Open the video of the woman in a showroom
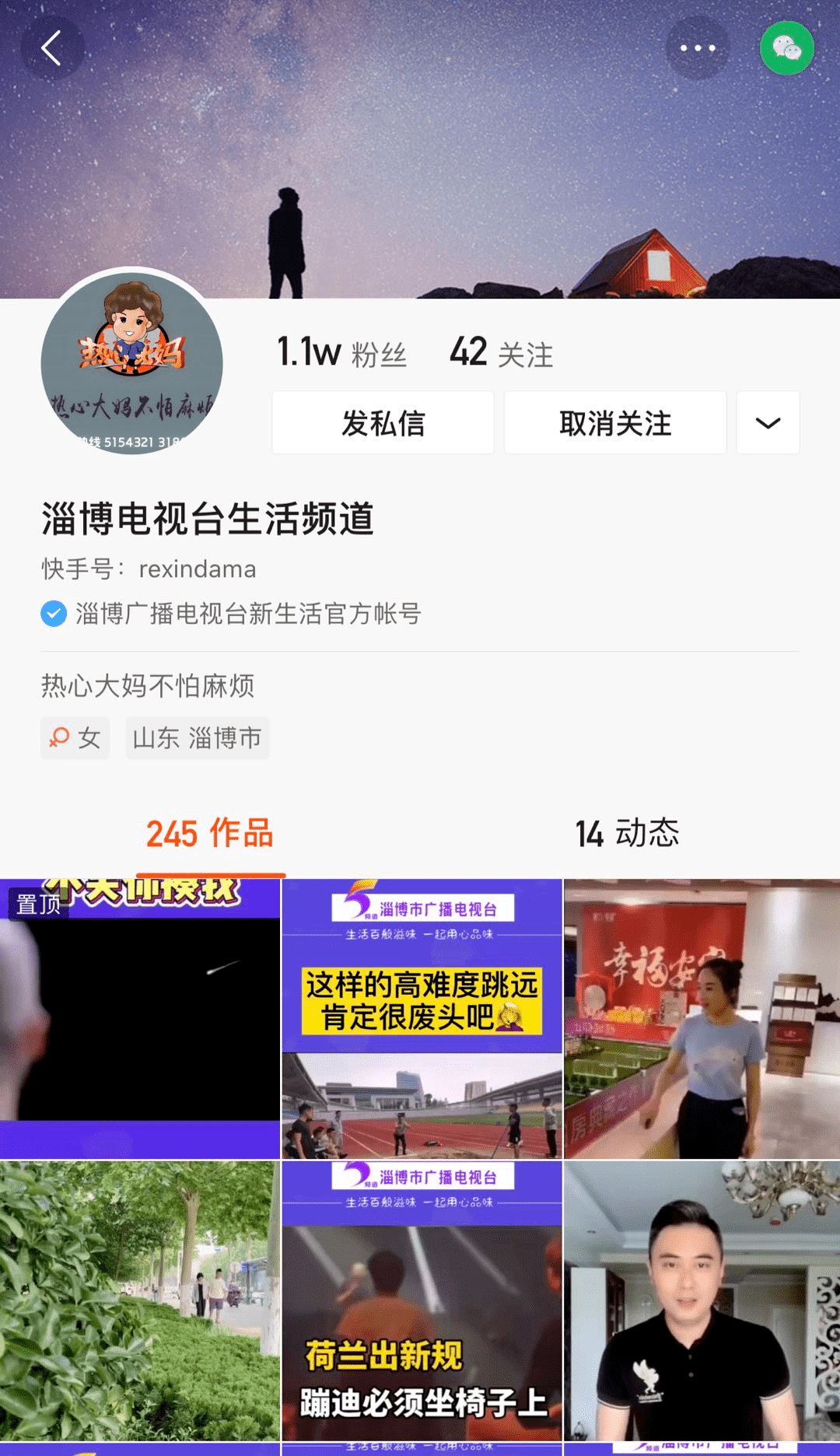The width and height of the screenshot is (840, 1456). [702, 1019]
